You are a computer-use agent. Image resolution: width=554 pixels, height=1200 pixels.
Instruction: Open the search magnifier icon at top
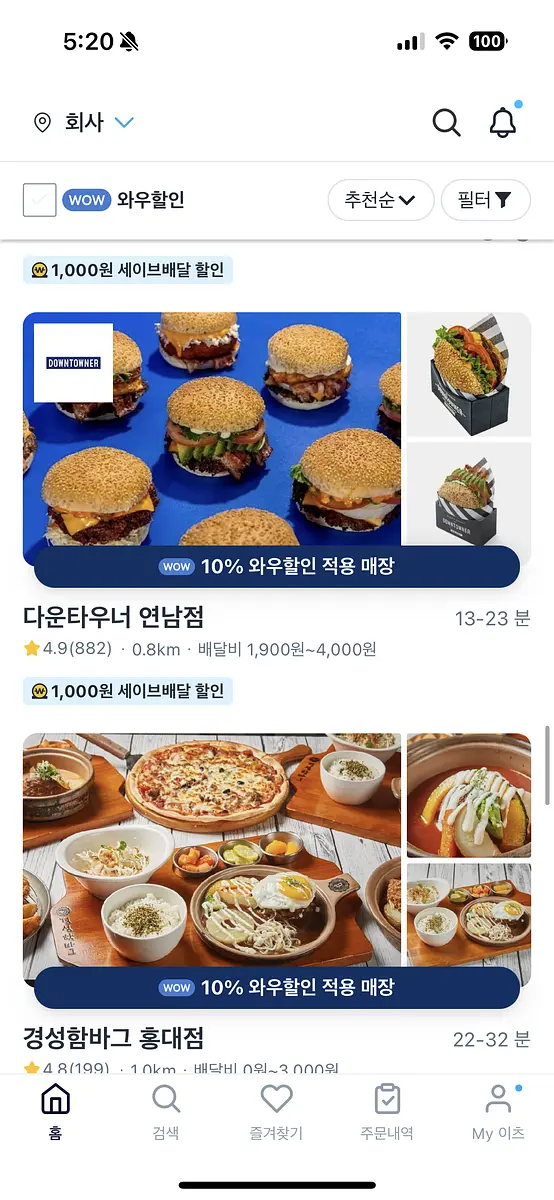pyautogui.click(x=446, y=123)
